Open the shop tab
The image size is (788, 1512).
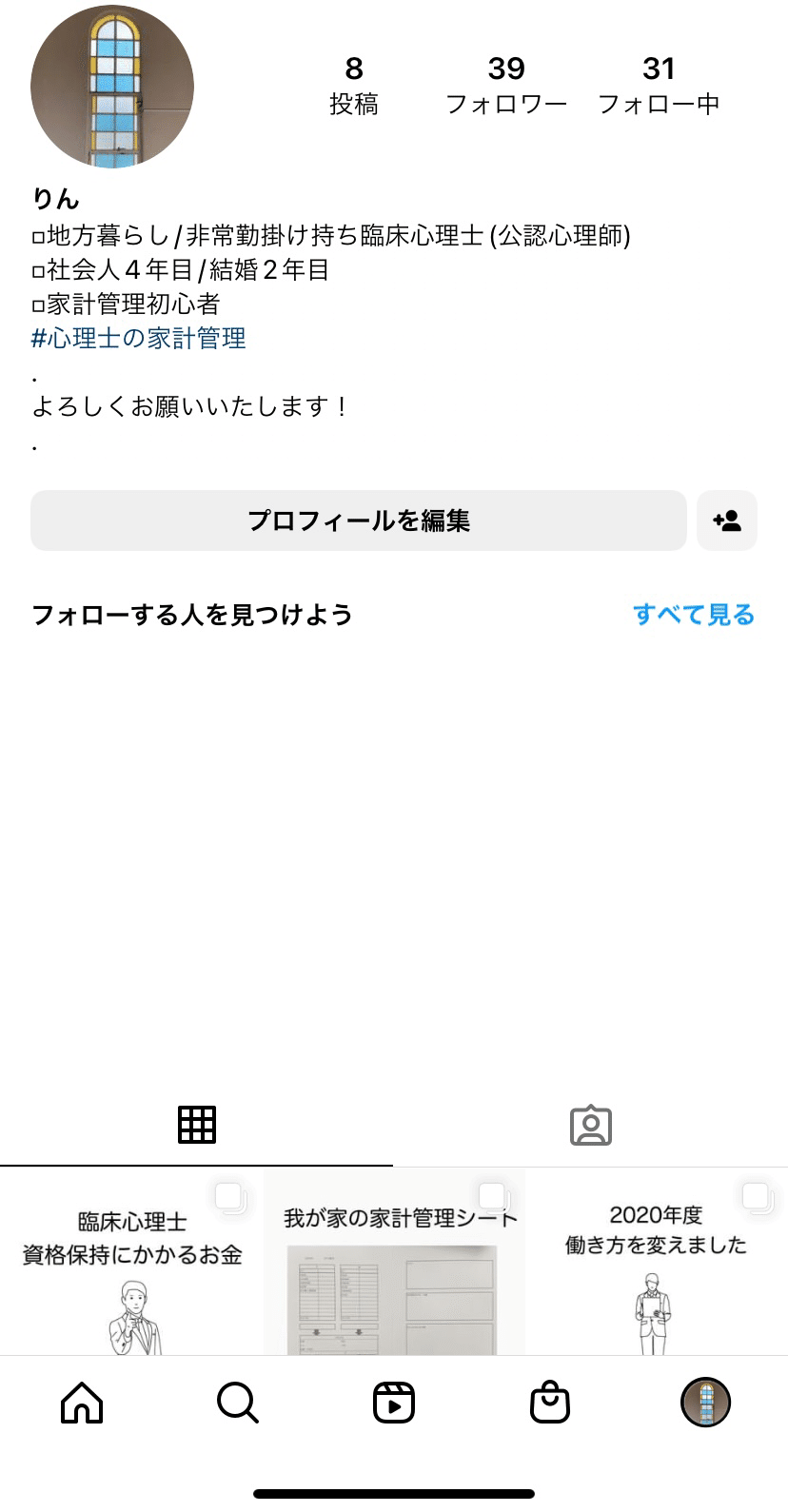click(x=550, y=1403)
